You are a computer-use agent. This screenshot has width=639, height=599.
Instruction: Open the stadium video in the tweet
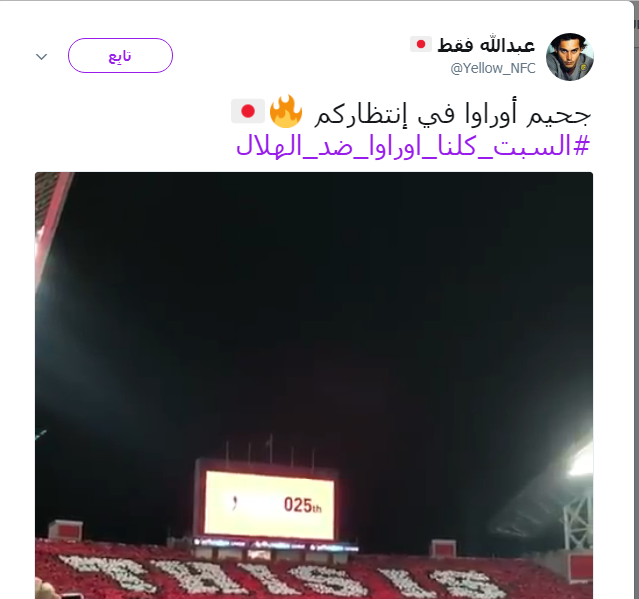tap(313, 385)
